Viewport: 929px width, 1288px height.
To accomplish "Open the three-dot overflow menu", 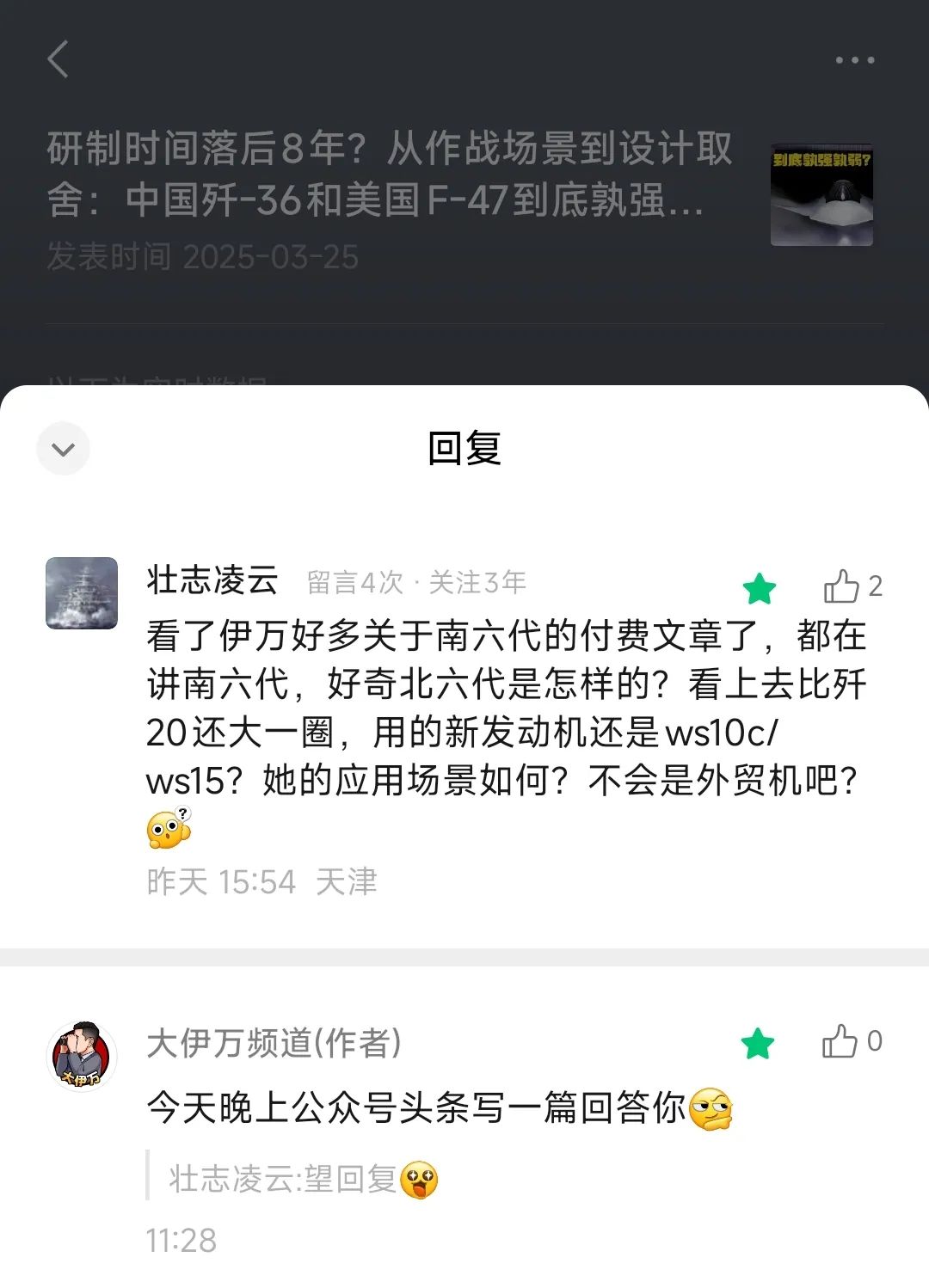I will 855,60.
